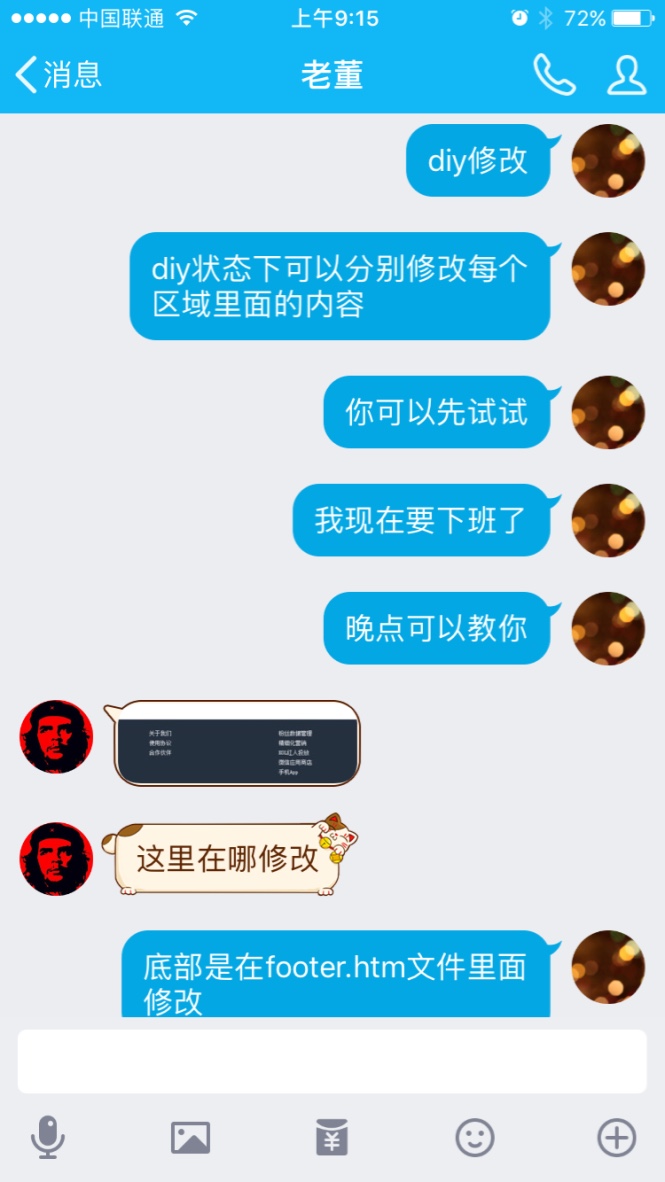Focus the message text input box
This screenshot has height=1182, width=665.
(332, 1061)
